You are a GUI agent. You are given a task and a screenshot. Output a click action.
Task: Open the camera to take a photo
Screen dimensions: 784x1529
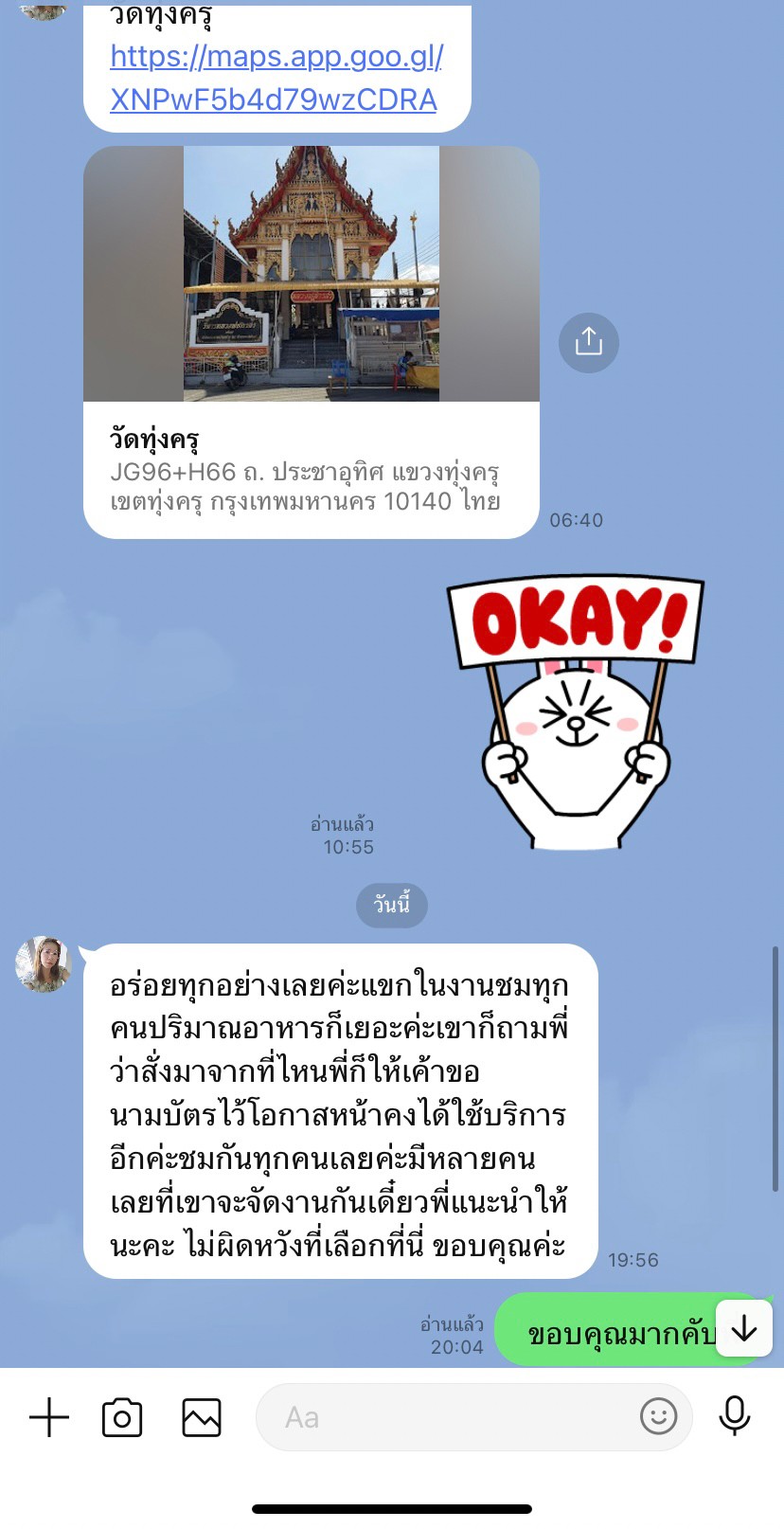122,1417
